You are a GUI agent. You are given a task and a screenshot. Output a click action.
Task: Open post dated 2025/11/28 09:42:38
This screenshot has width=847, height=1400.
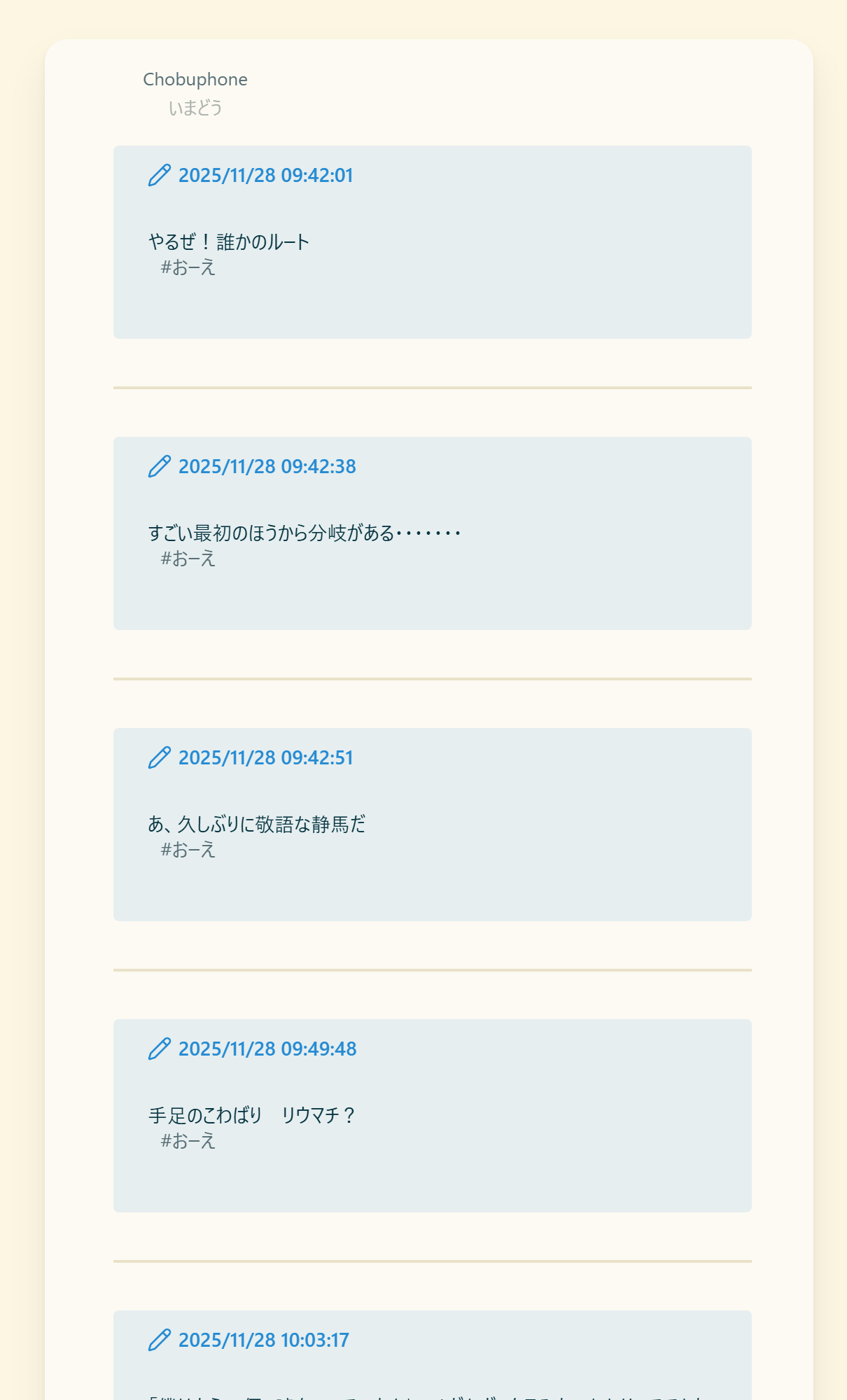click(267, 466)
